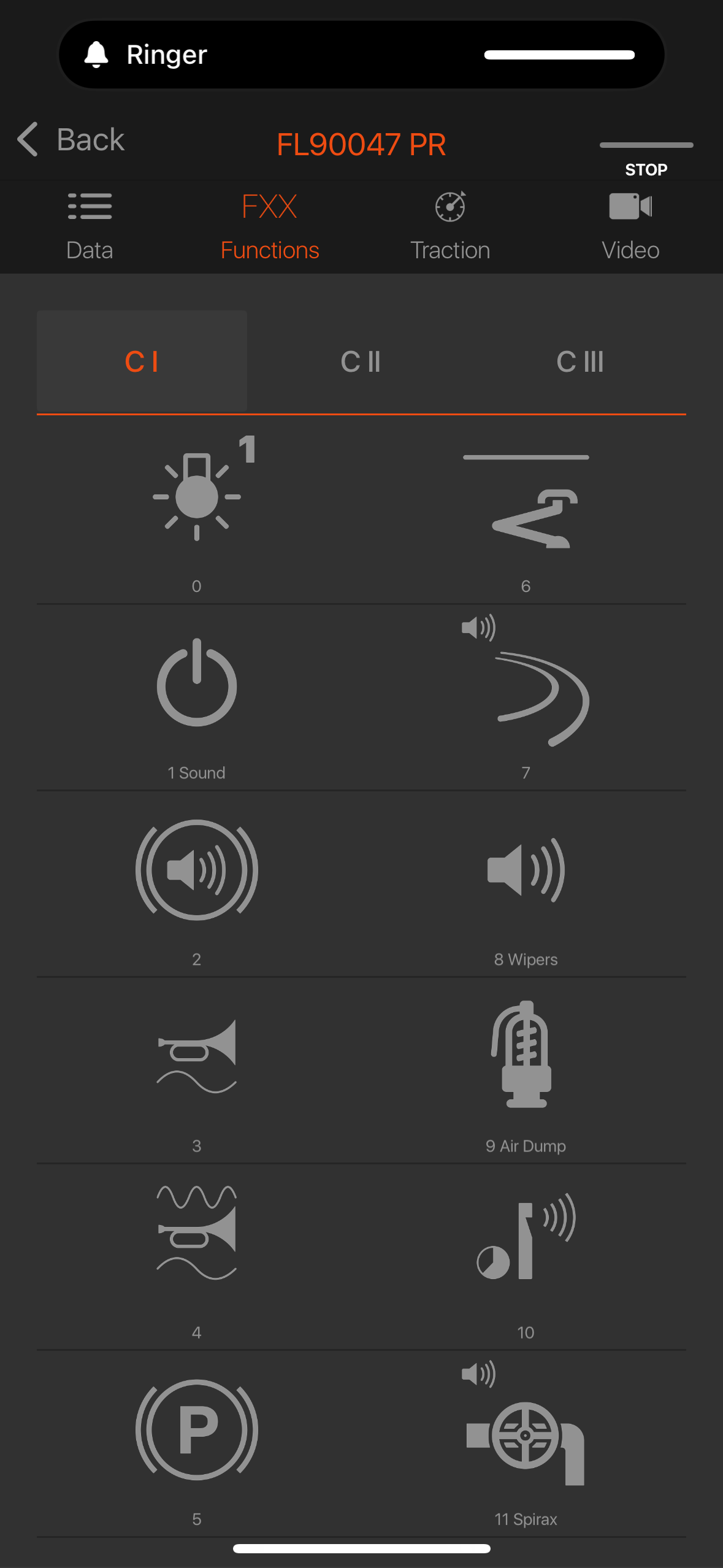This screenshot has width=723, height=1568.
Task: Select the C II function group
Action: point(361,361)
